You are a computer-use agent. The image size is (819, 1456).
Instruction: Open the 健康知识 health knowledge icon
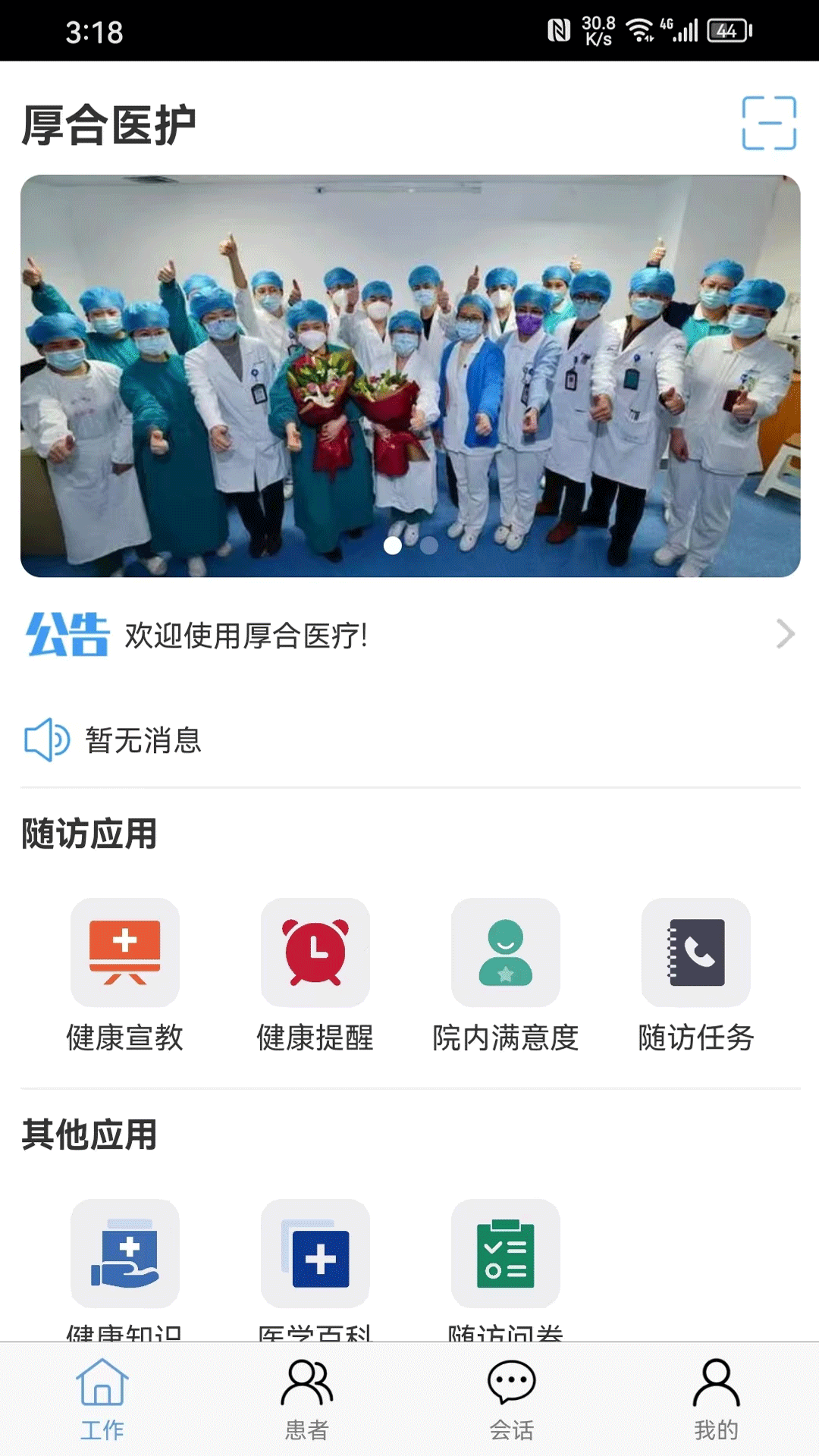[125, 1255]
